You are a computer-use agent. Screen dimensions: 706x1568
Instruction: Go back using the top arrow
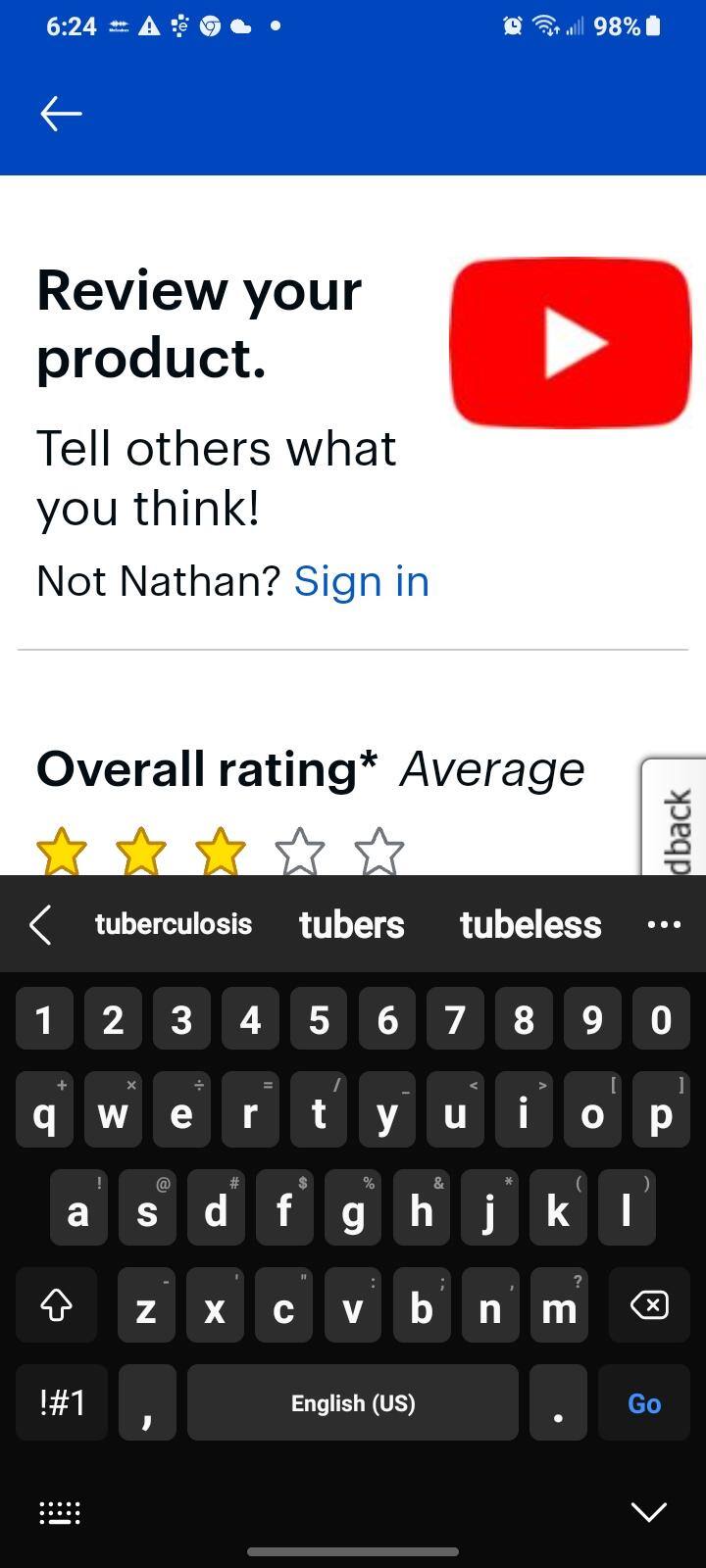click(61, 114)
